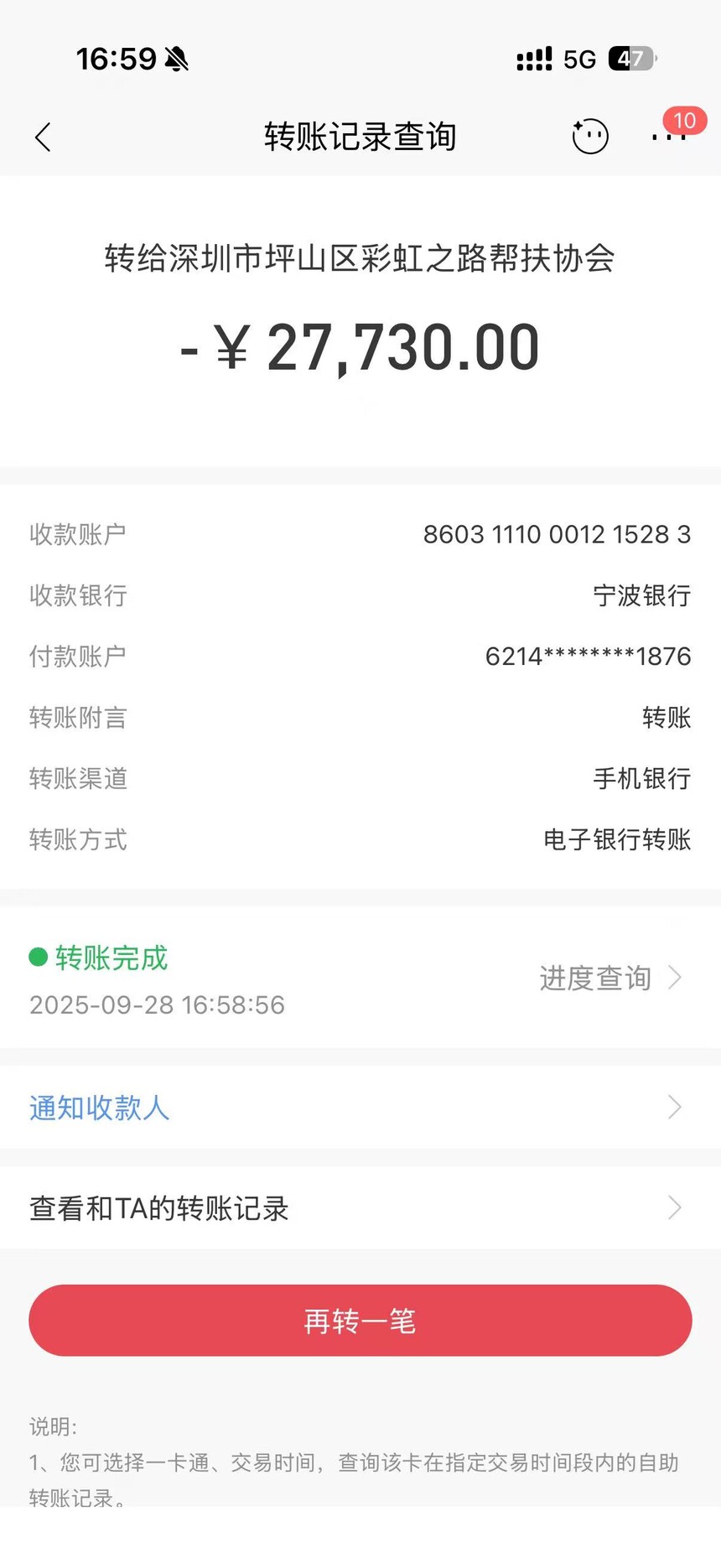721x1568 pixels.
Task: Go back from the transfer record page
Action: click(x=44, y=137)
